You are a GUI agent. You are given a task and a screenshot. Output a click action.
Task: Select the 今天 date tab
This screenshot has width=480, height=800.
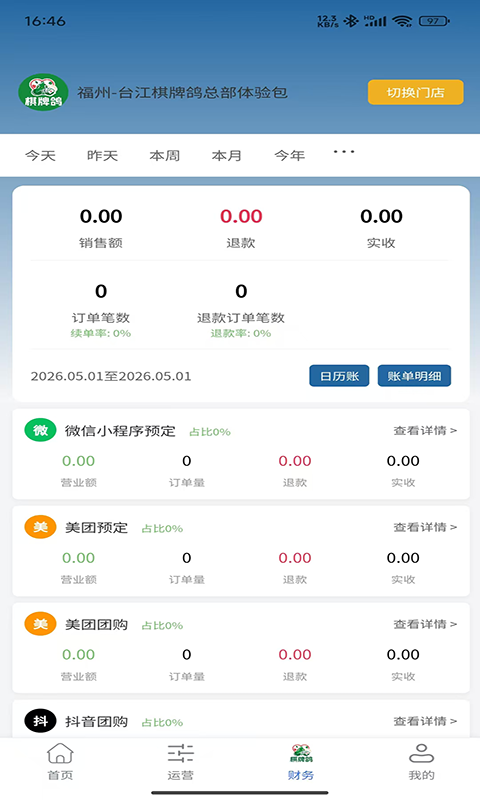tap(40, 156)
